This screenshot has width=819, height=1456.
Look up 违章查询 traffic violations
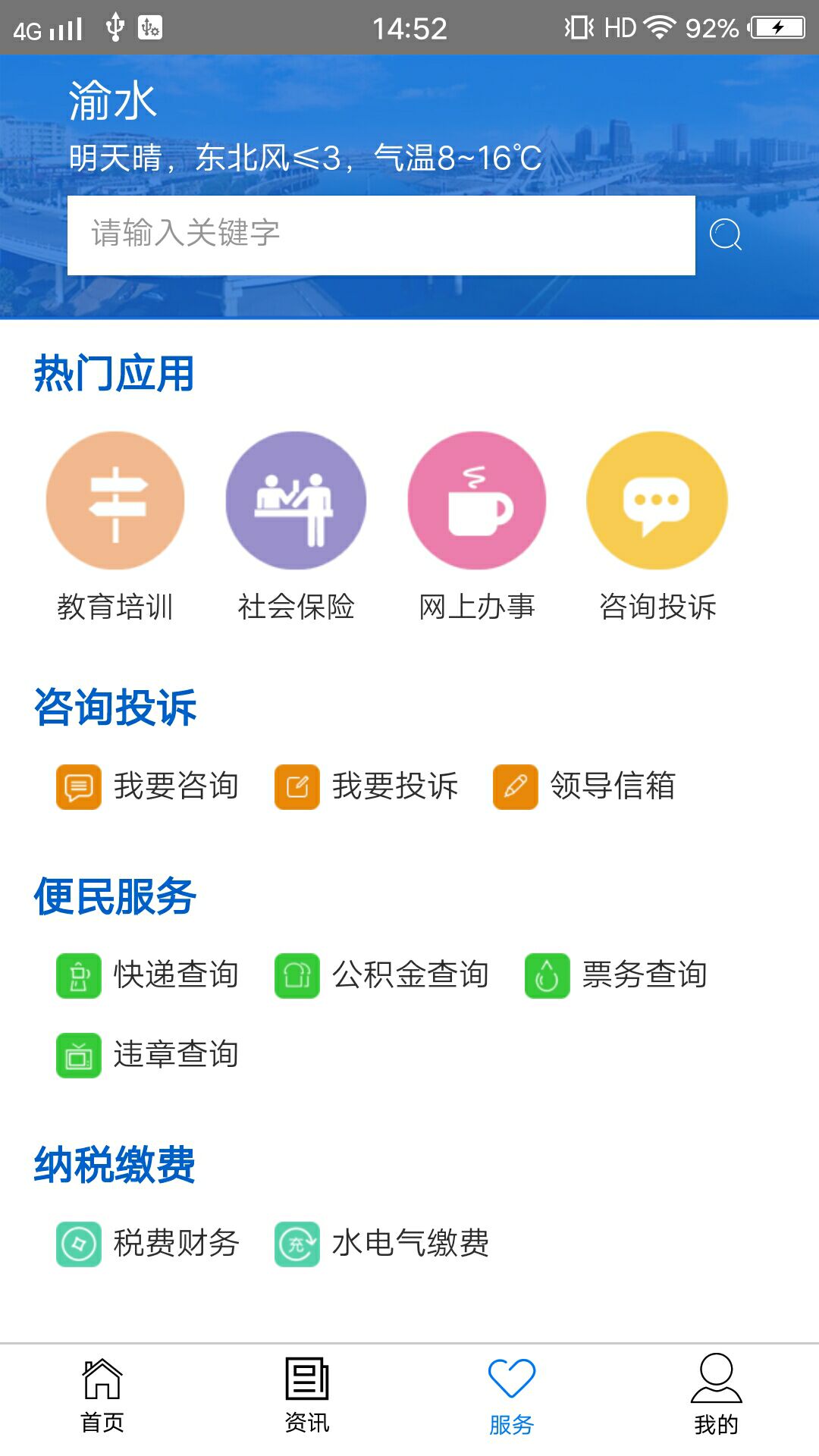coord(149,1055)
